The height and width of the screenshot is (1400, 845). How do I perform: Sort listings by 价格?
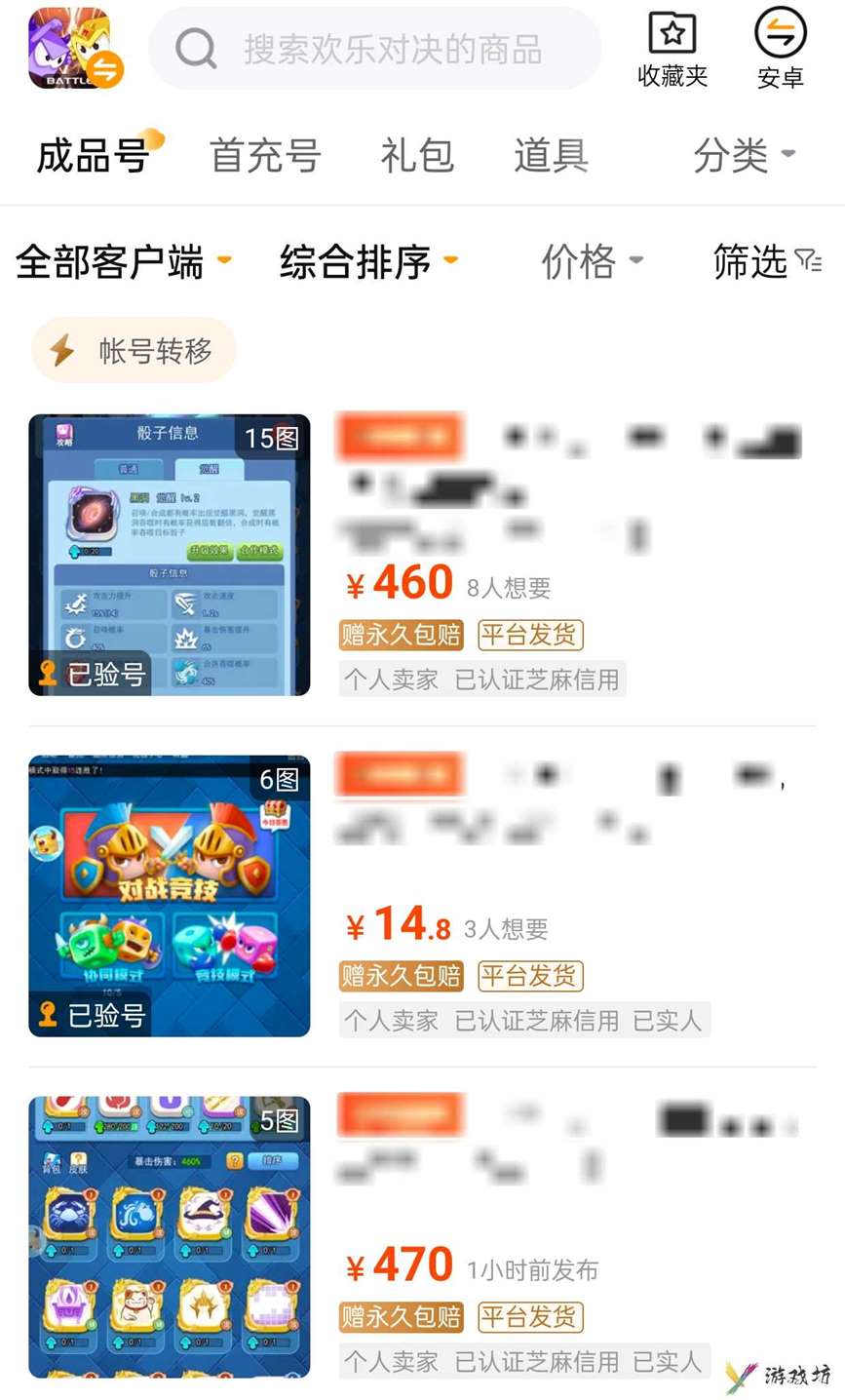592,261
